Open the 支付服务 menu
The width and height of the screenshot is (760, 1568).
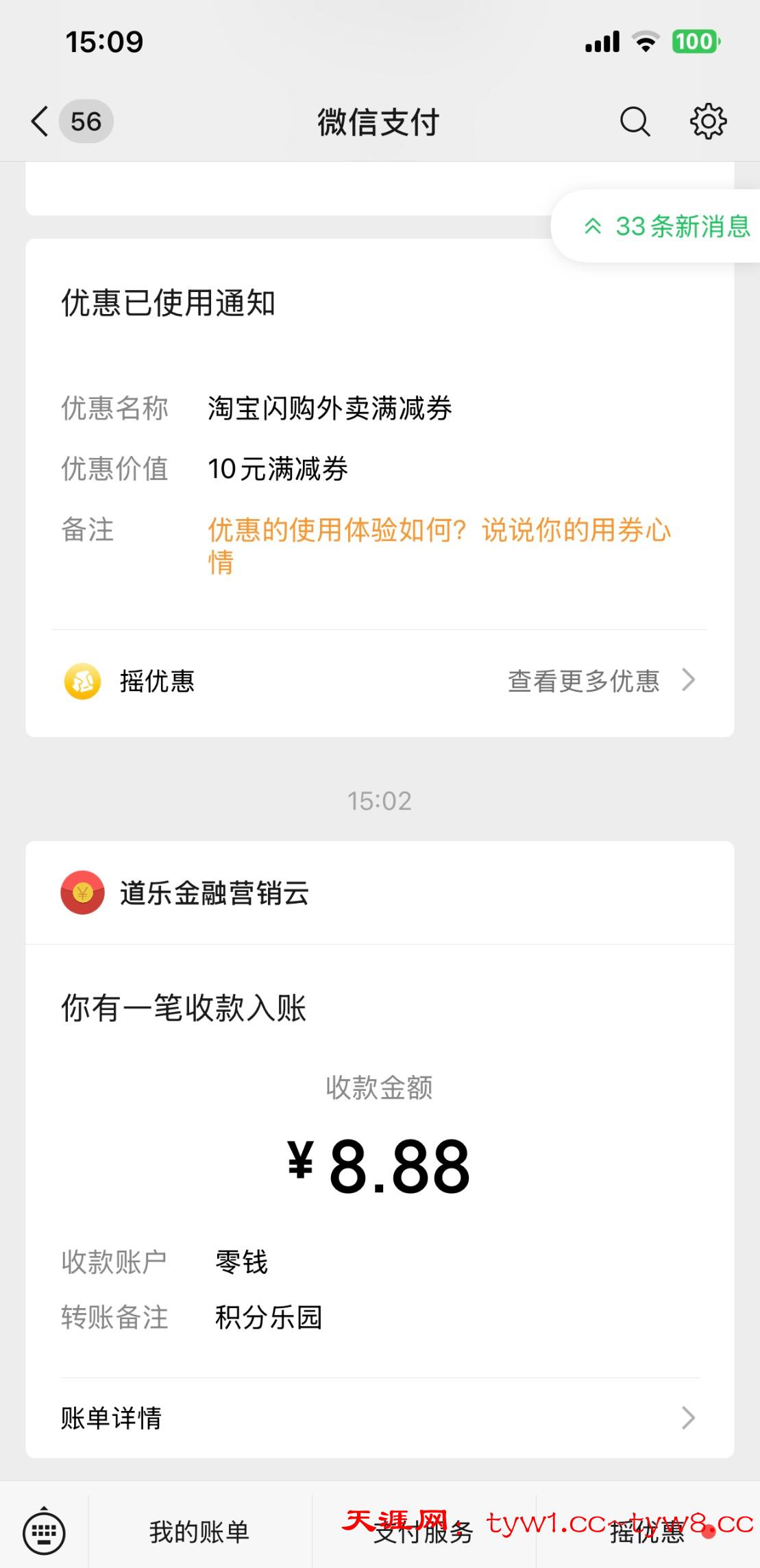[x=424, y=1532]
